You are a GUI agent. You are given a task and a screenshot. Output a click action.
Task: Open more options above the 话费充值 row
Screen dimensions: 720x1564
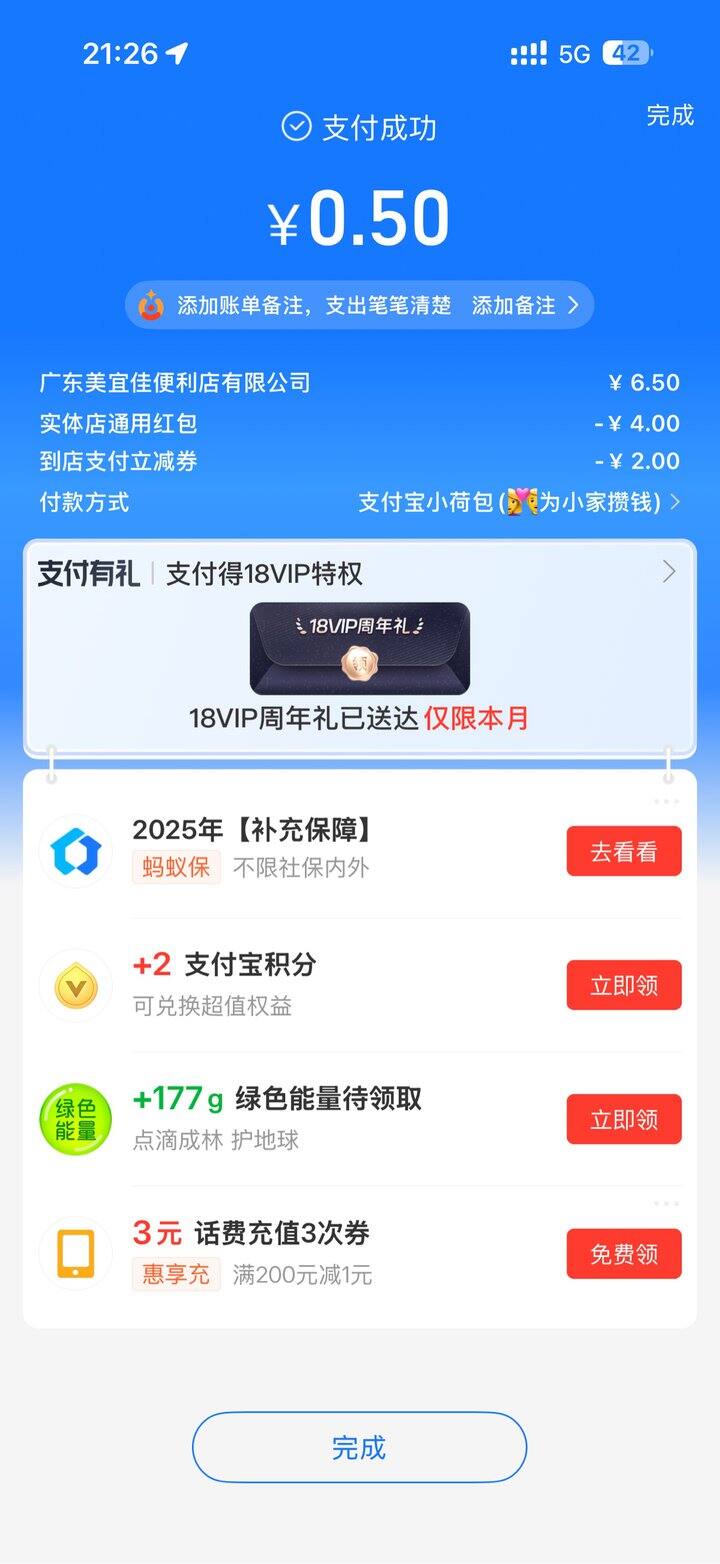tap(666, 1203)
